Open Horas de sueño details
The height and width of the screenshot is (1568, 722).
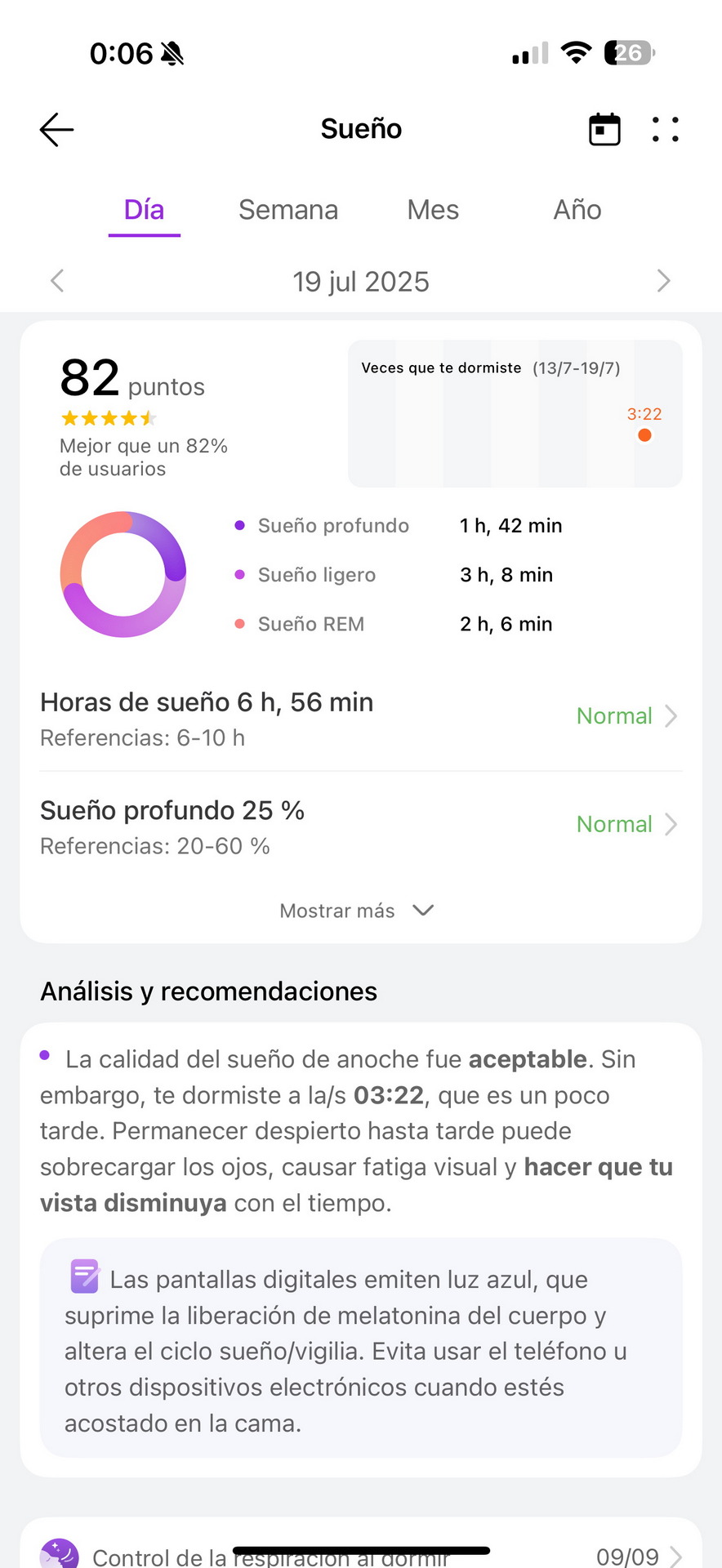point(361,717)
